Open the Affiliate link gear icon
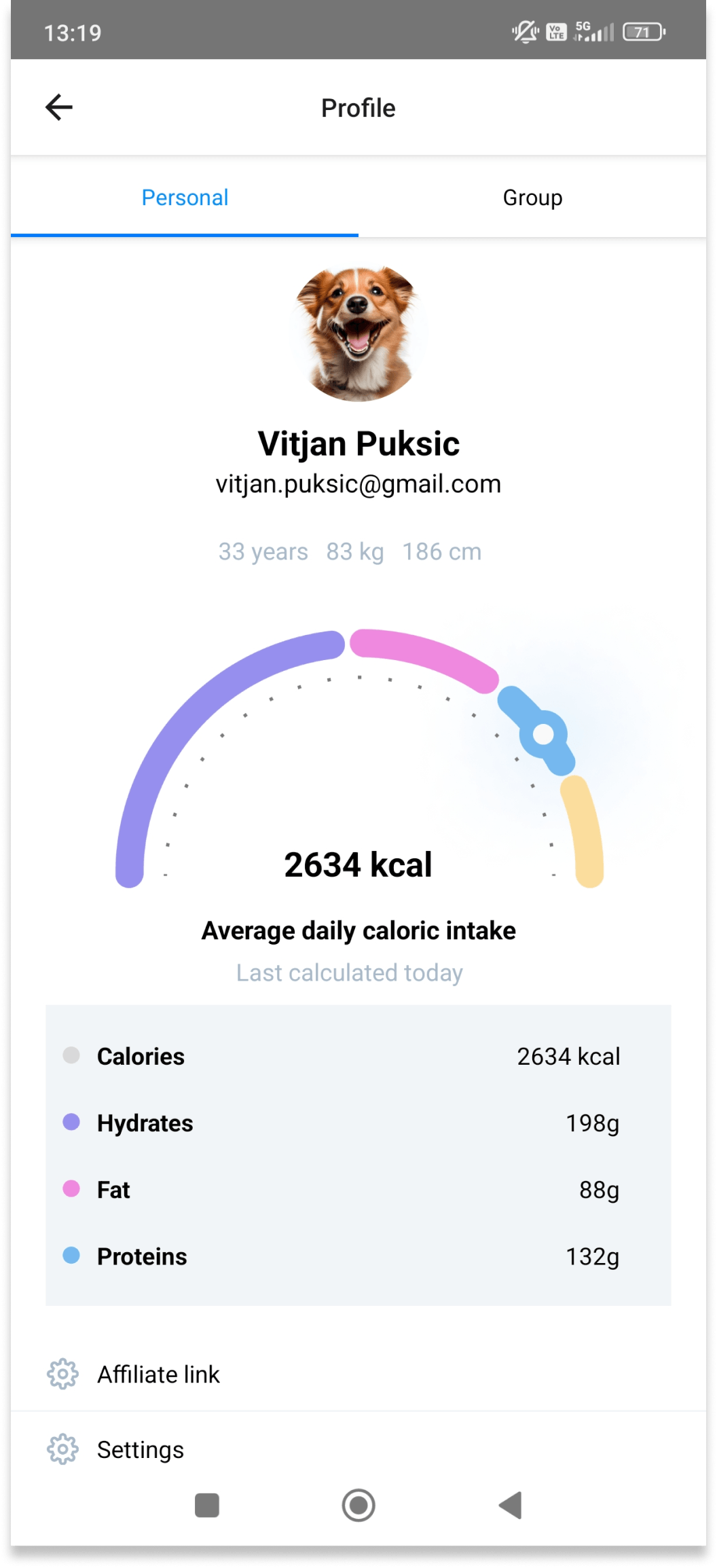The width and height of the screenshot is (717, 1568). click(x=62, y=1374)
